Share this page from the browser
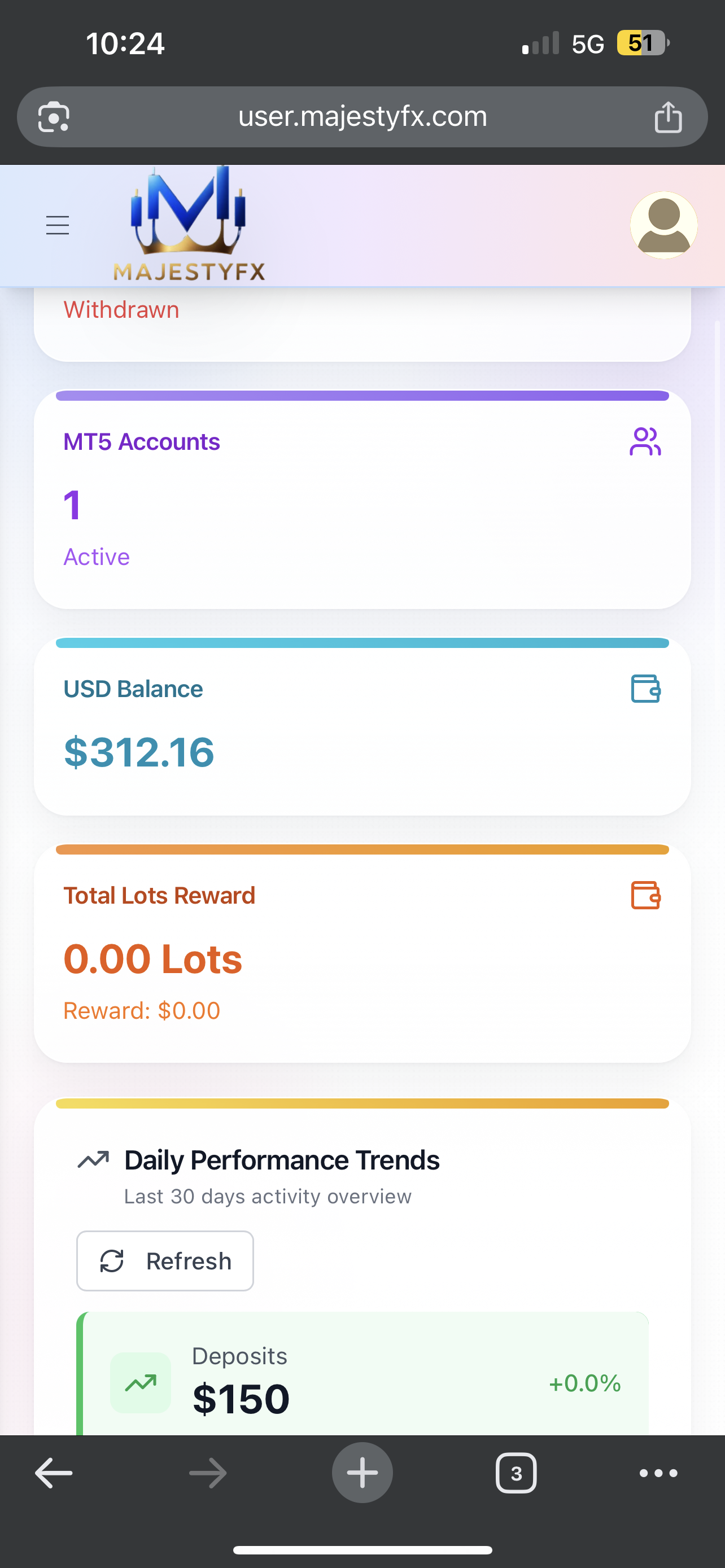This screenshot has width=725, height=1568. point(668,117)
